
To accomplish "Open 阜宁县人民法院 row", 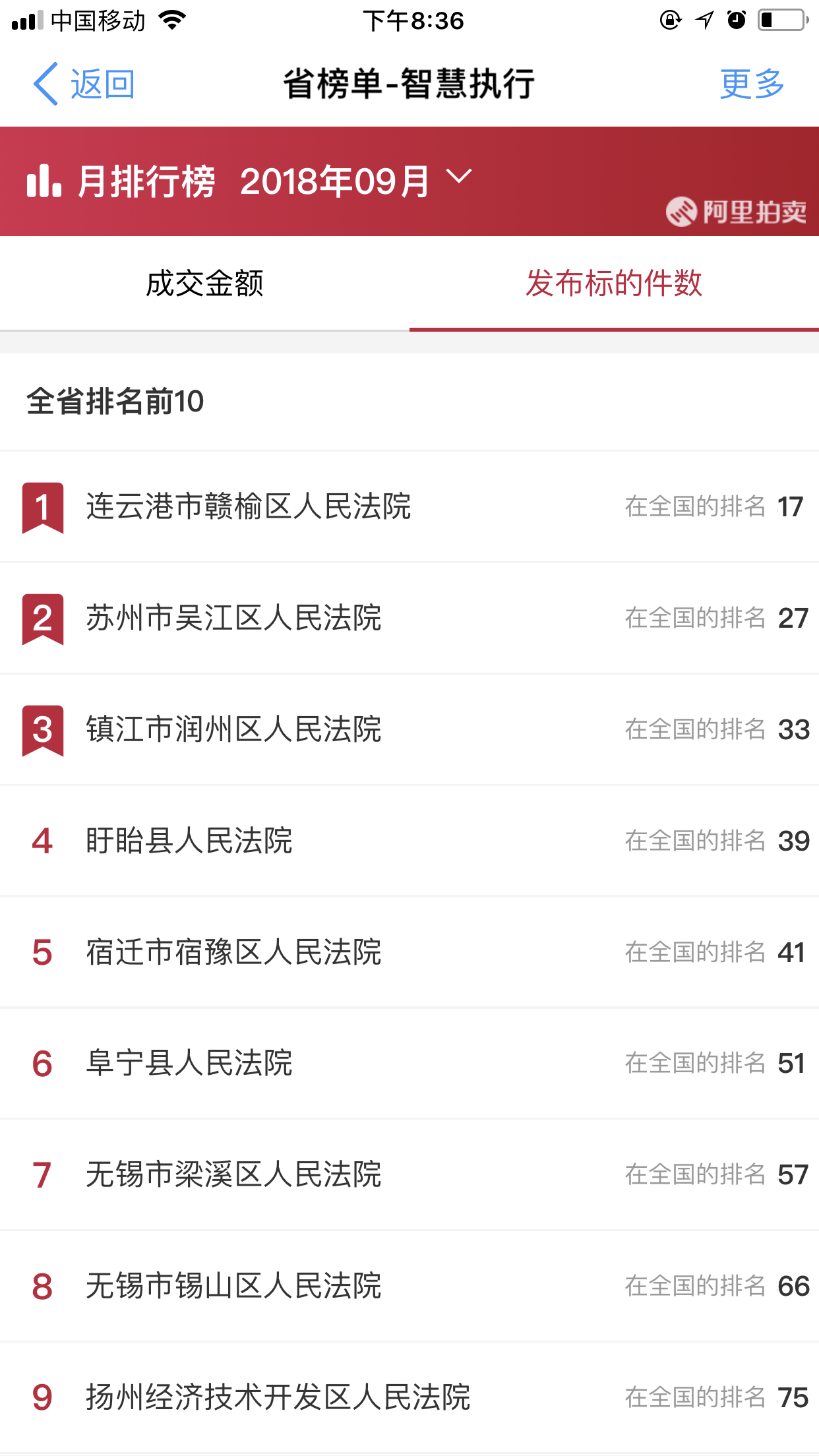I will (x=409, y=1064).
